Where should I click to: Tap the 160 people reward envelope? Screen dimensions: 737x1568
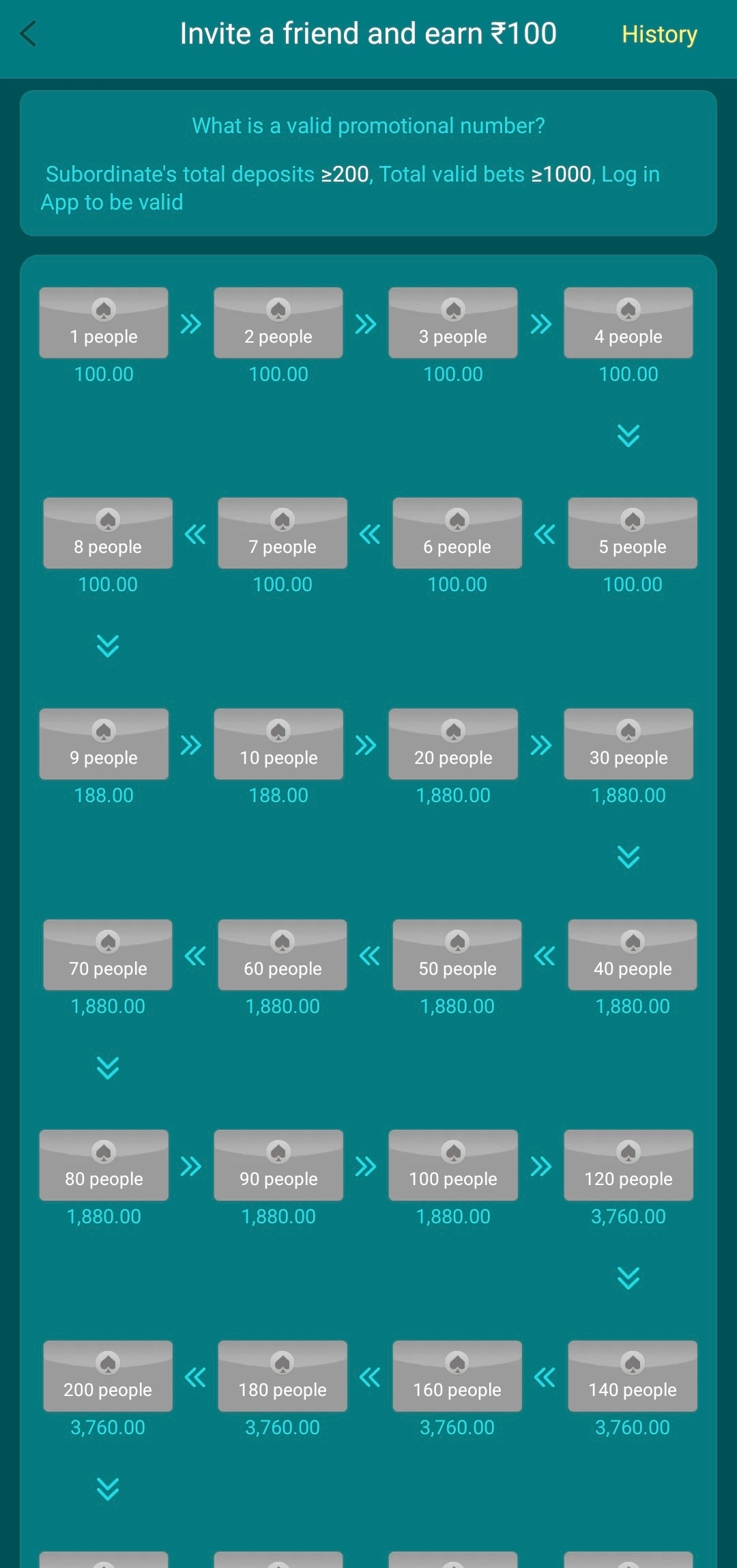457,1376
